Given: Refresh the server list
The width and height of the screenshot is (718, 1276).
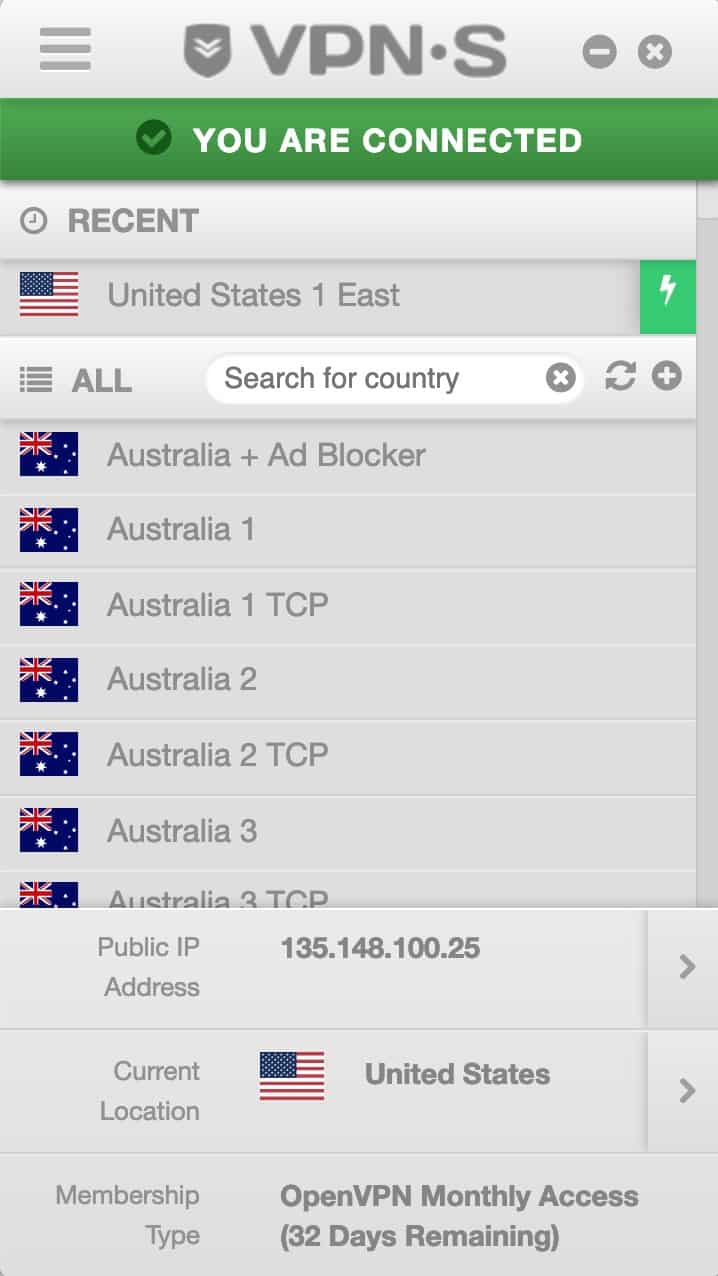Looking at the screenshot, I should (x=620, y=377).
